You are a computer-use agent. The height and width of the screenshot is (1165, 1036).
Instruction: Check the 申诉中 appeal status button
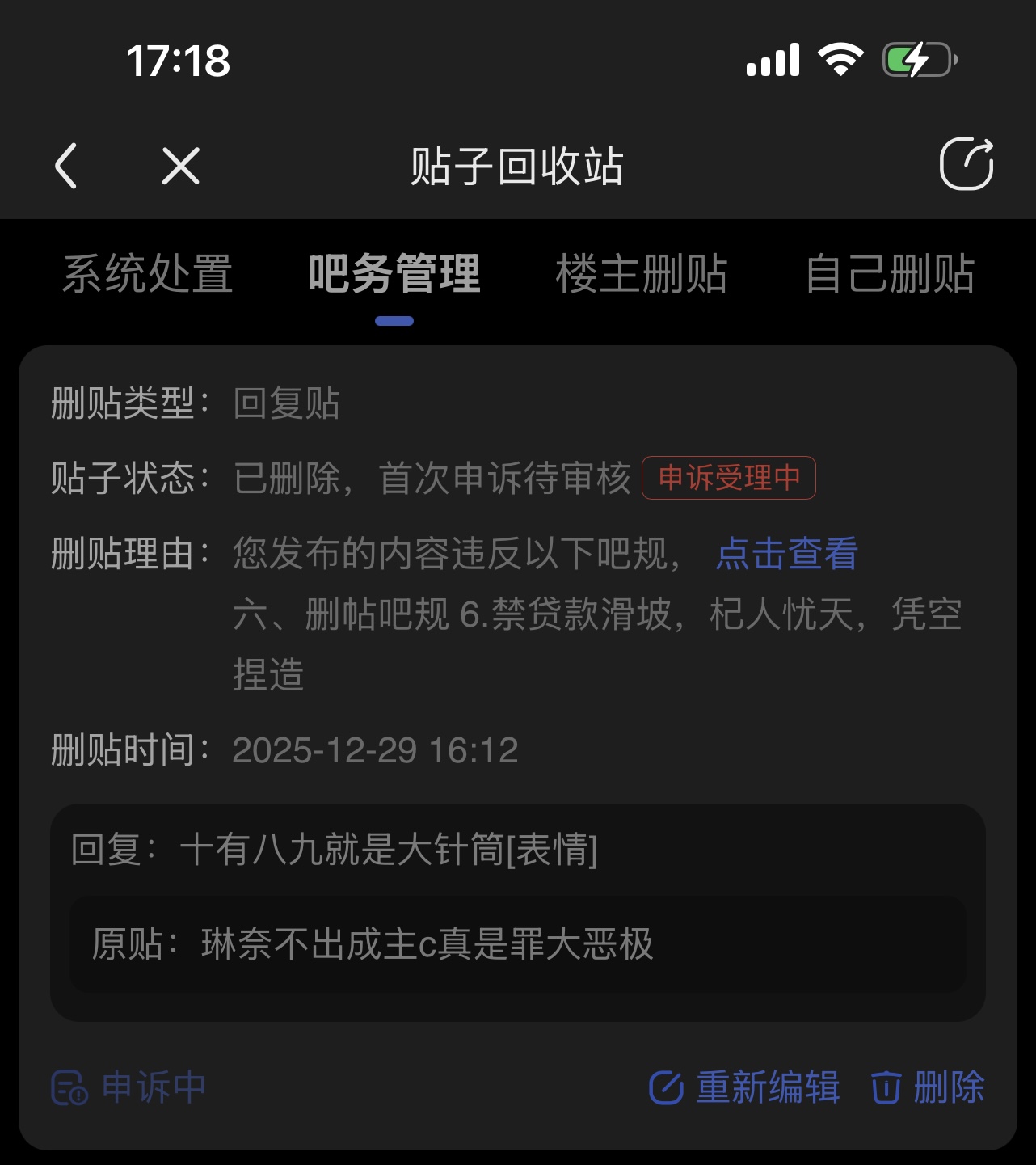pyautogui.click(x=129, y=1087)
